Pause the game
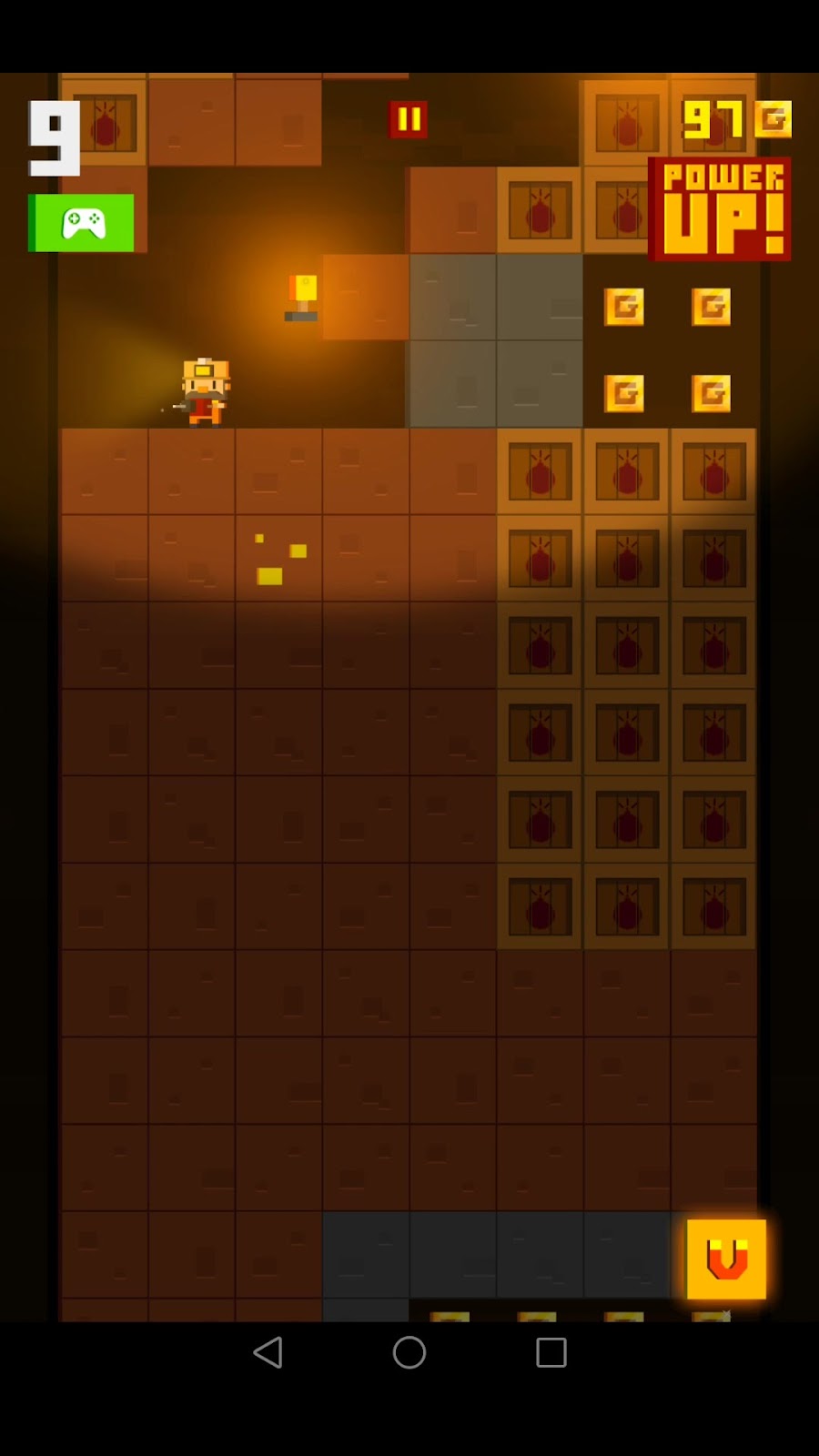This screenshot has width=819, height=1456. [x=408, y=119]
